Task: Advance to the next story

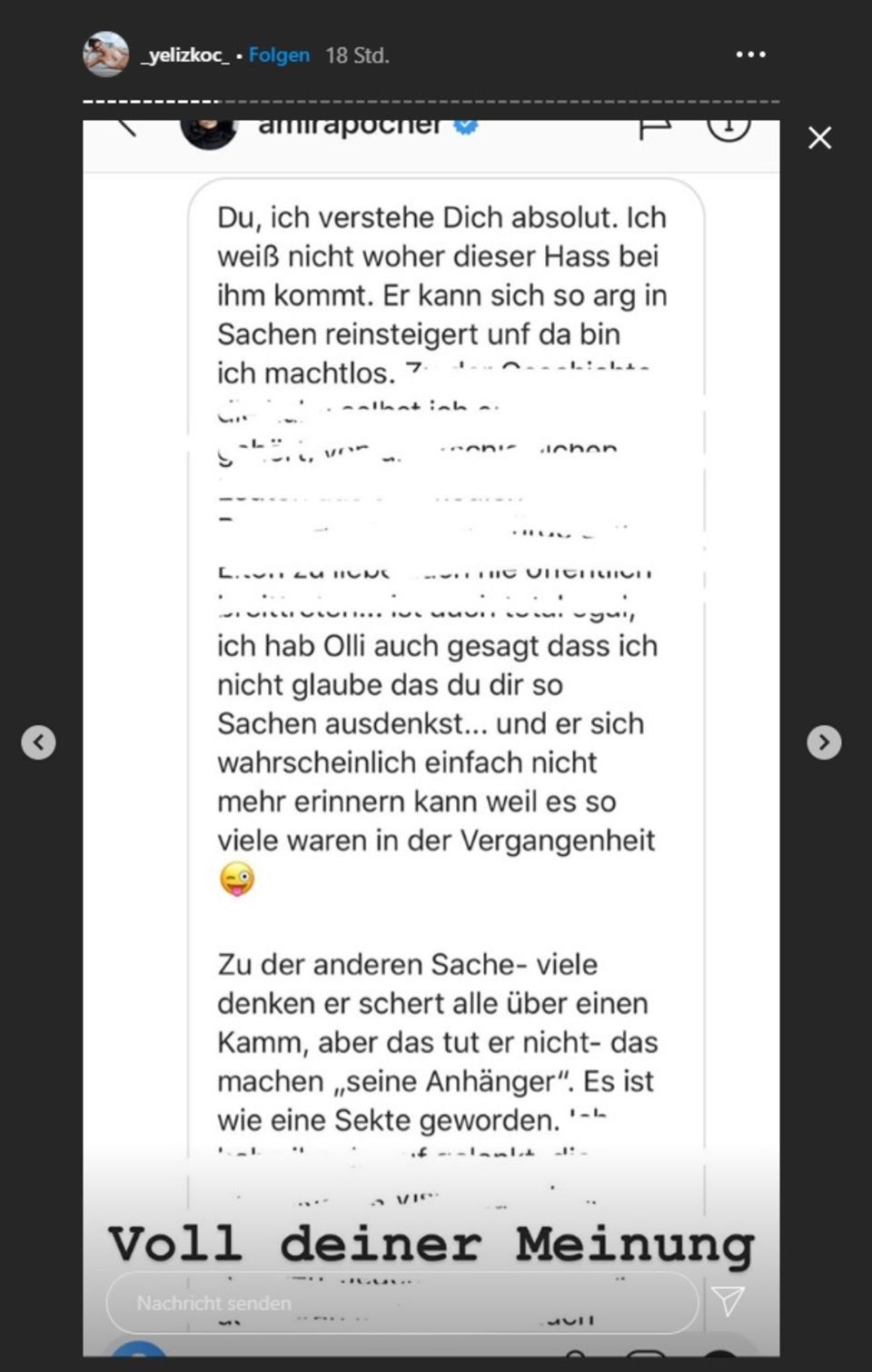Action: (823, 742)
